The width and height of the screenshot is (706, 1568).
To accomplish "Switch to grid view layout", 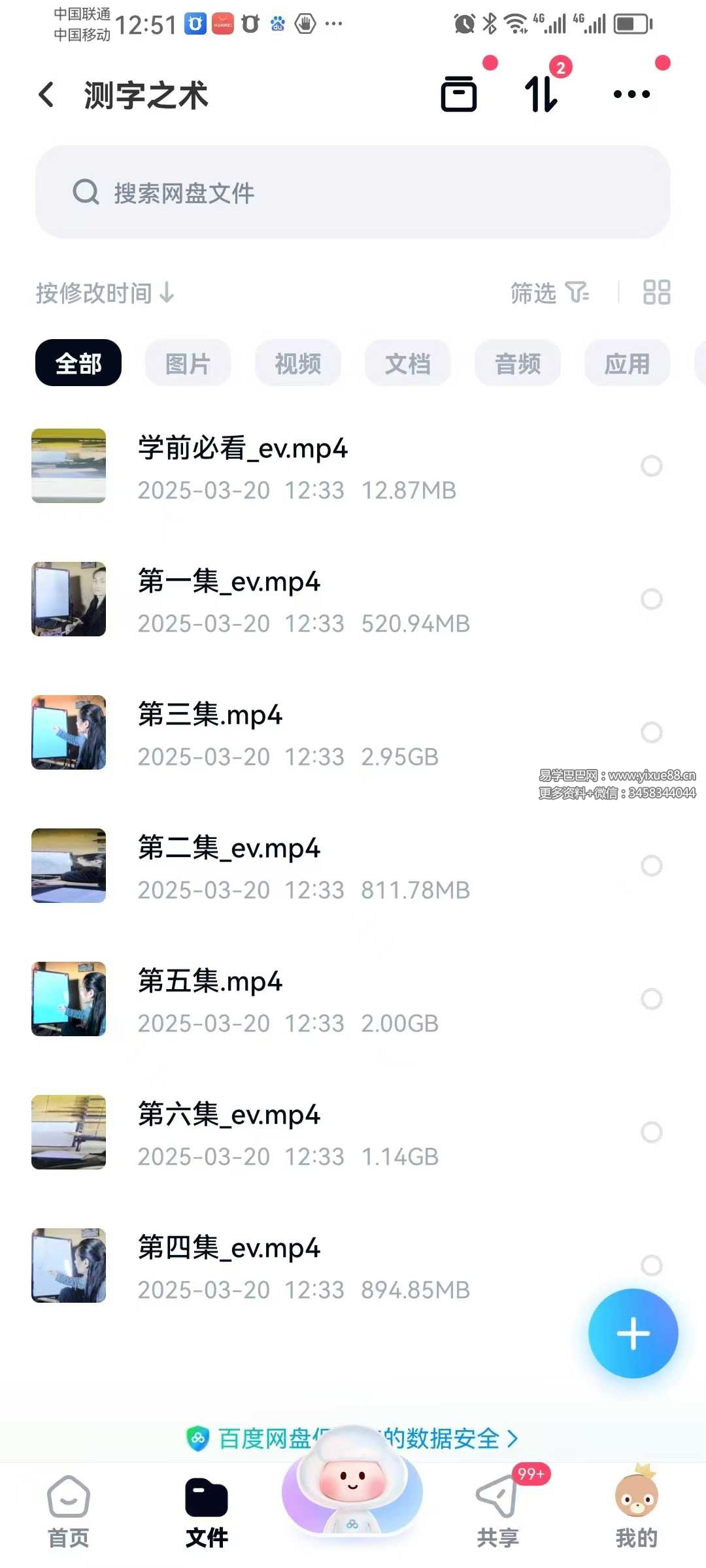I will point(656,293).
